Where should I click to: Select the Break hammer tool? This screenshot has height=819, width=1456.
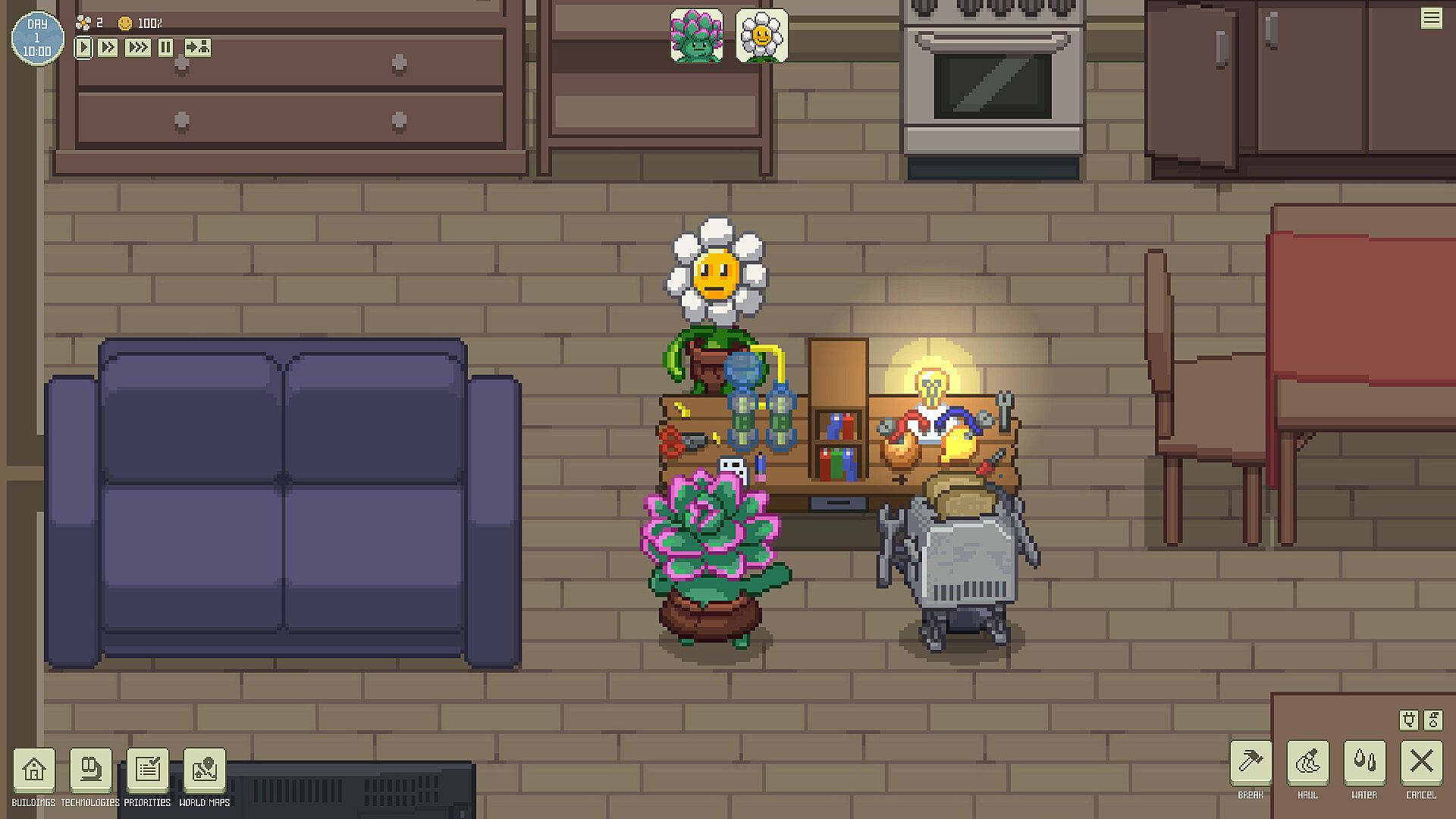tap(1250, 761)
